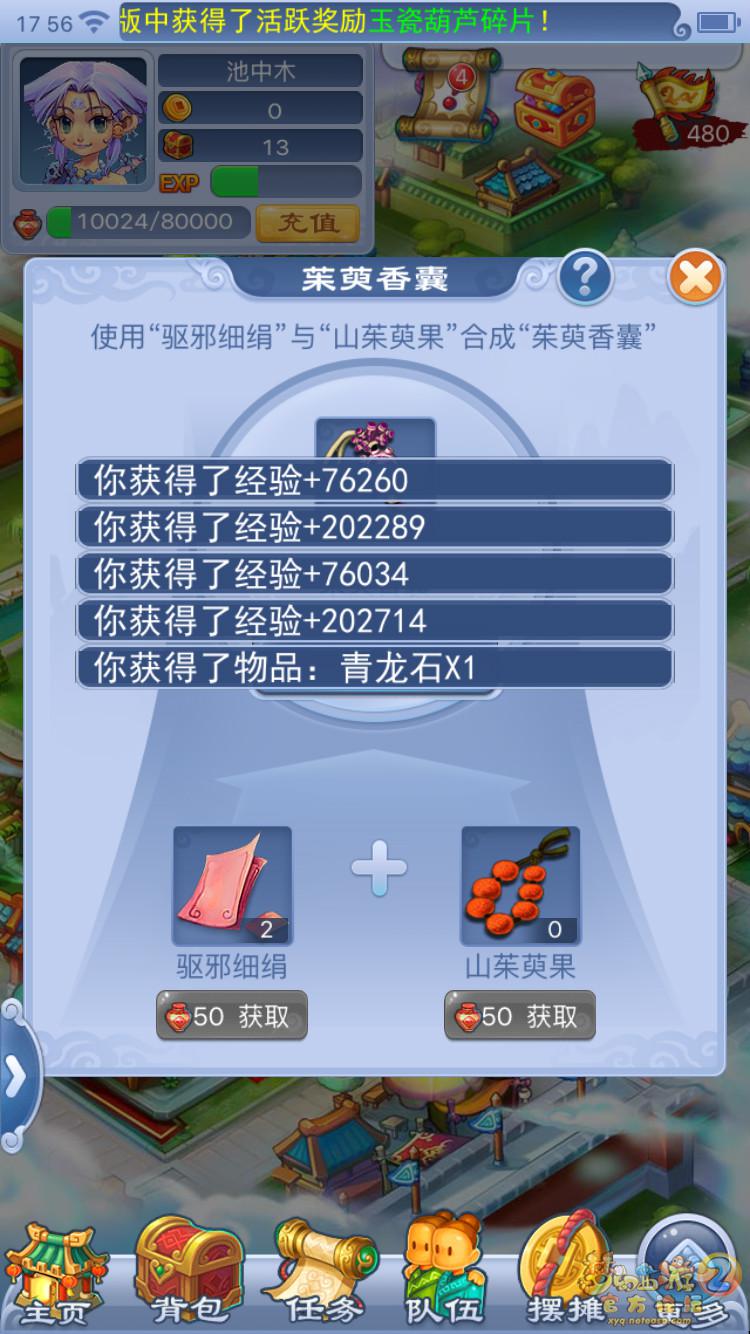The width and height of the screenshot is (750, 1334).
Task: Expand the side panel arrow
Action: click(x=17, y=1078)
